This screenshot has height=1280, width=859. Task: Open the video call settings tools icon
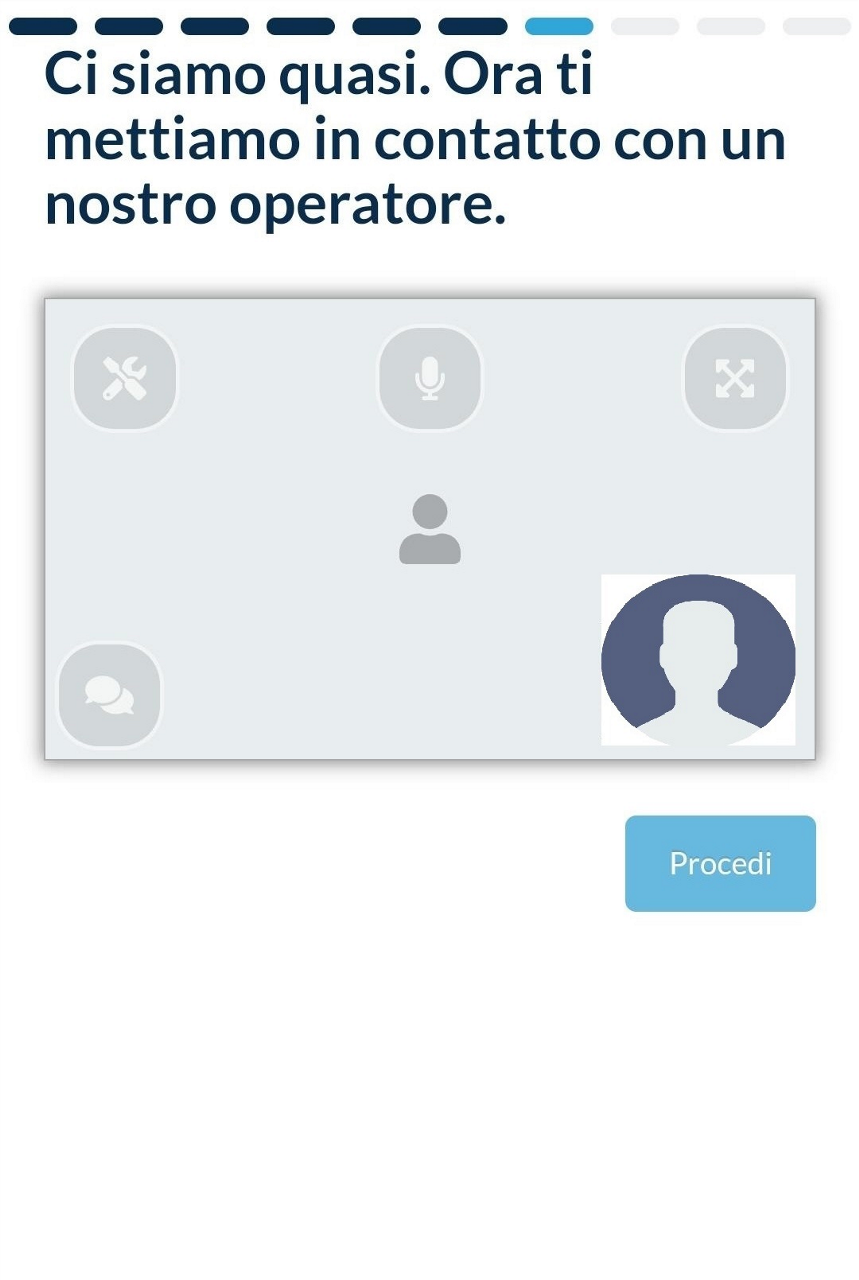(x=125, y=379)
